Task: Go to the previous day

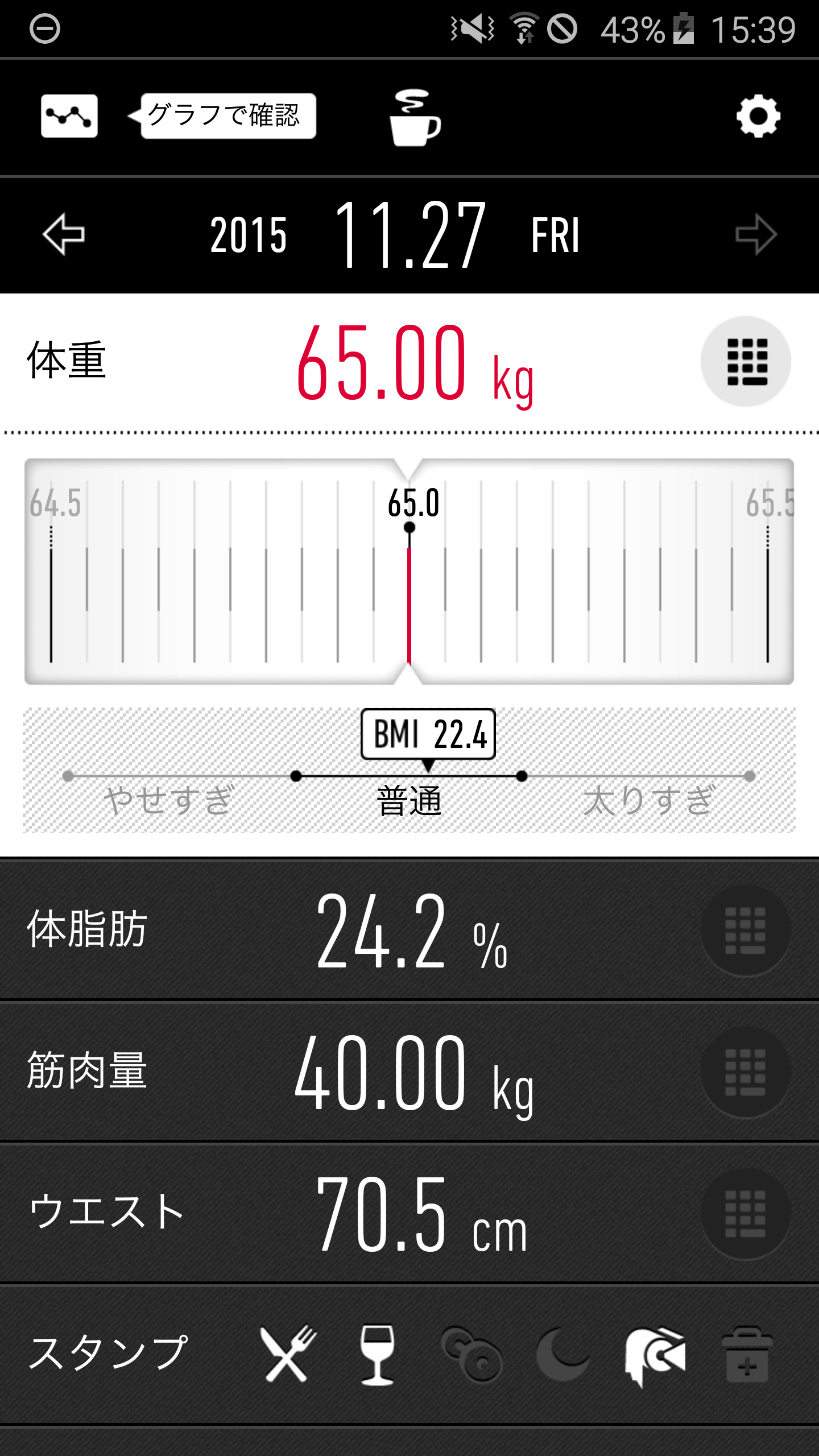Action: (x=64, y=234)
